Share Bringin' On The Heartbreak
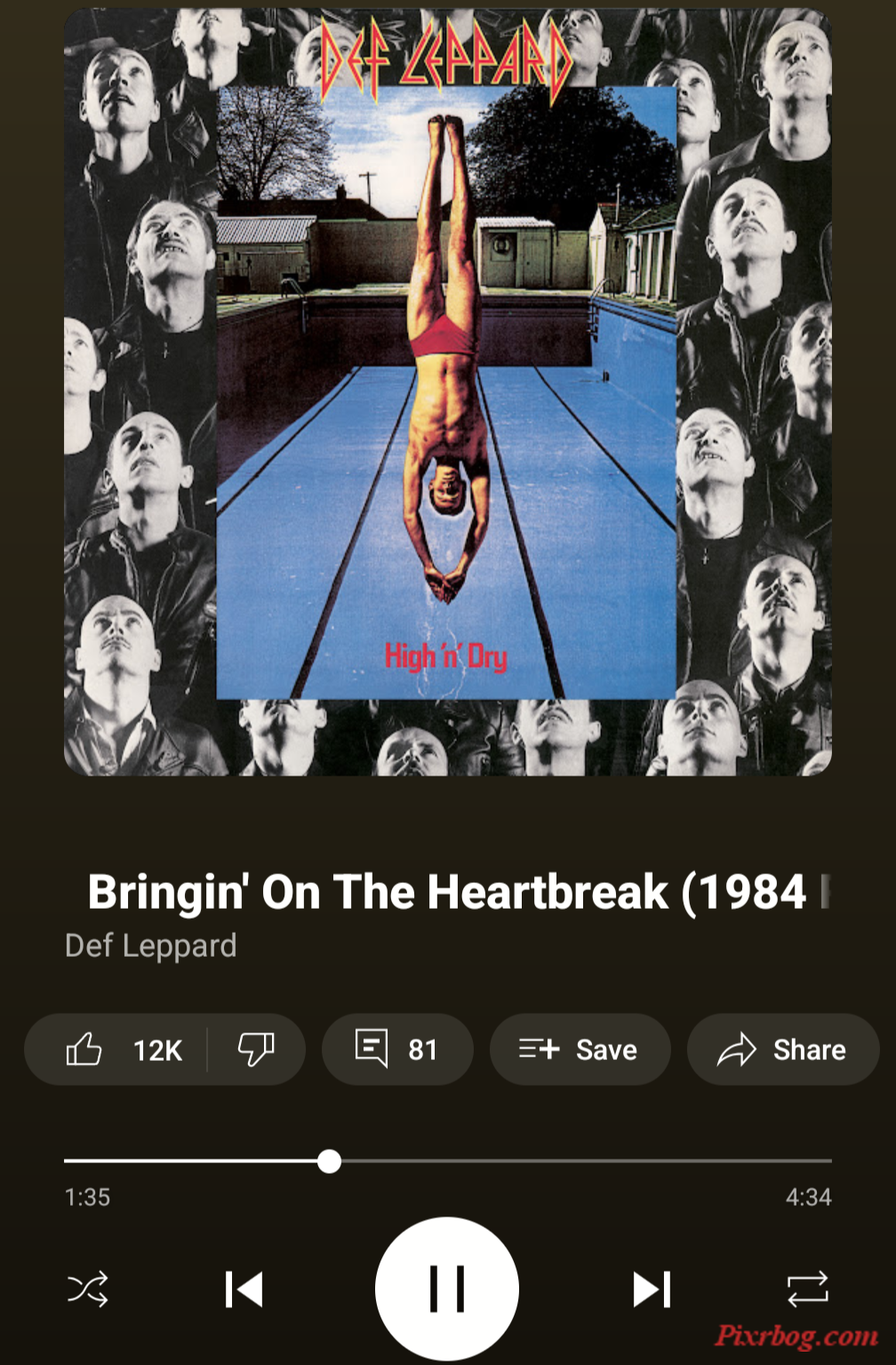The image size is (896, 1365). pos(782,1050)
